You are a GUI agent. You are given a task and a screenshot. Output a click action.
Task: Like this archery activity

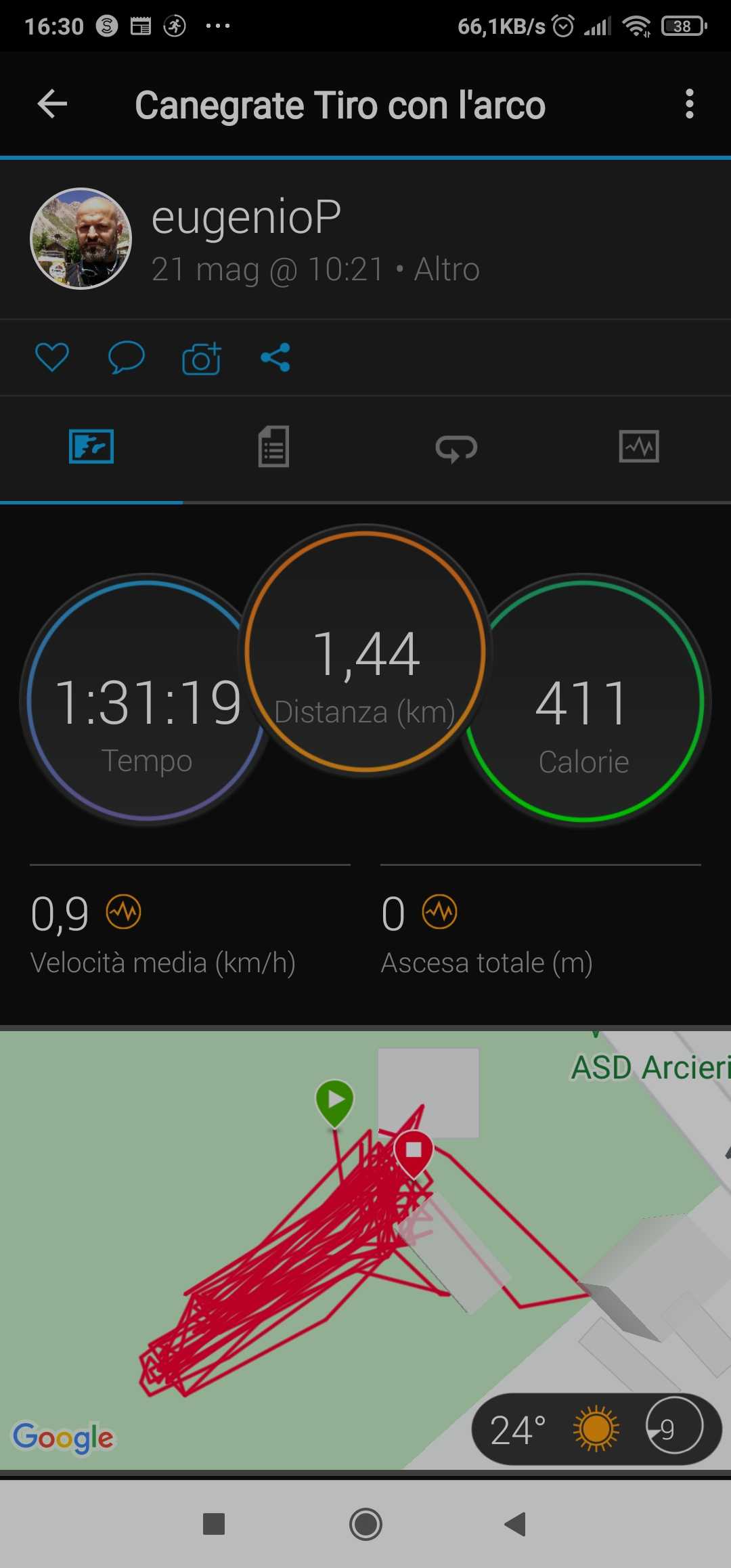tap(52, 357)
